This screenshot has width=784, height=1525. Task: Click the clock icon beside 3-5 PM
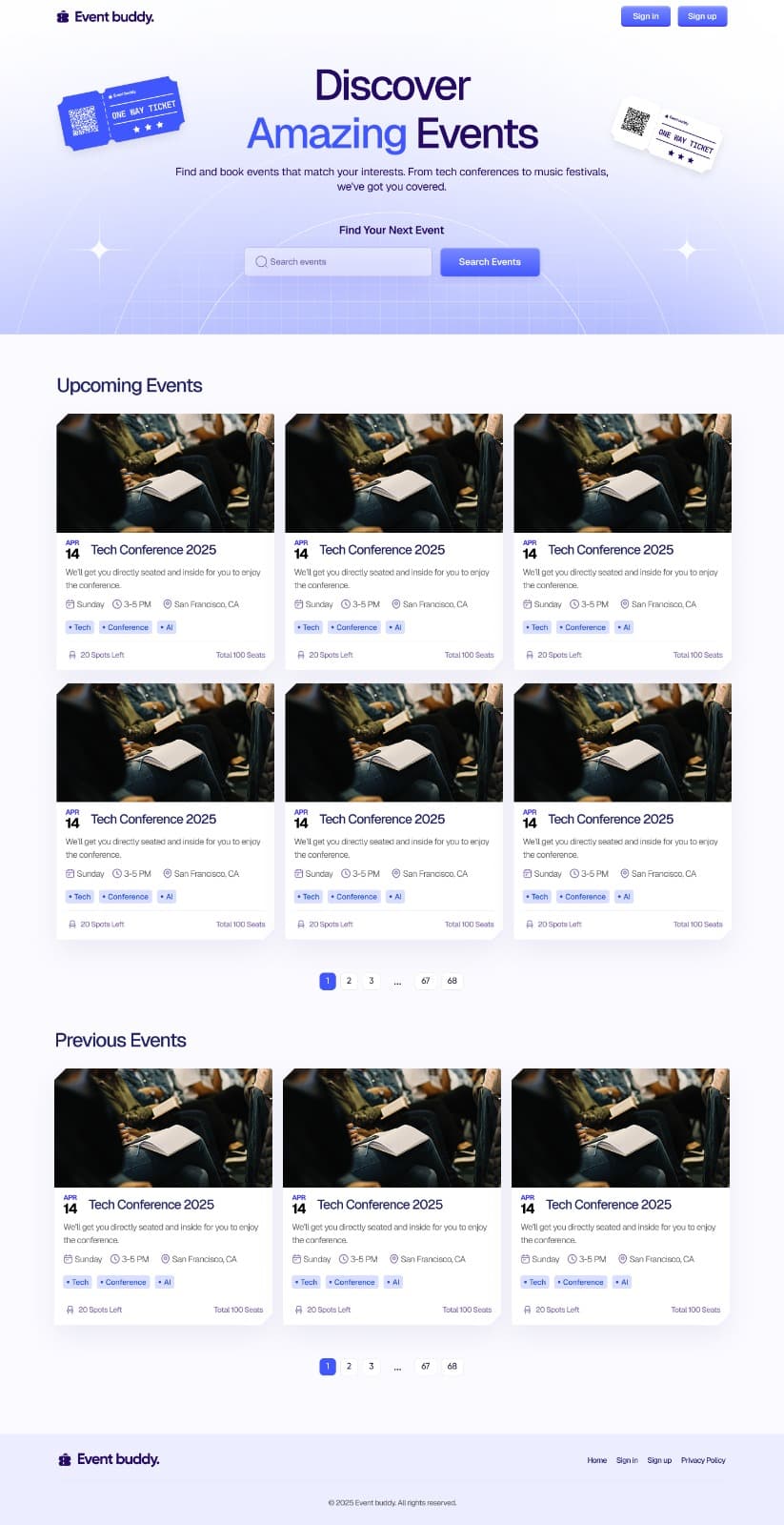pyautogui.click(x=118, y=604)
